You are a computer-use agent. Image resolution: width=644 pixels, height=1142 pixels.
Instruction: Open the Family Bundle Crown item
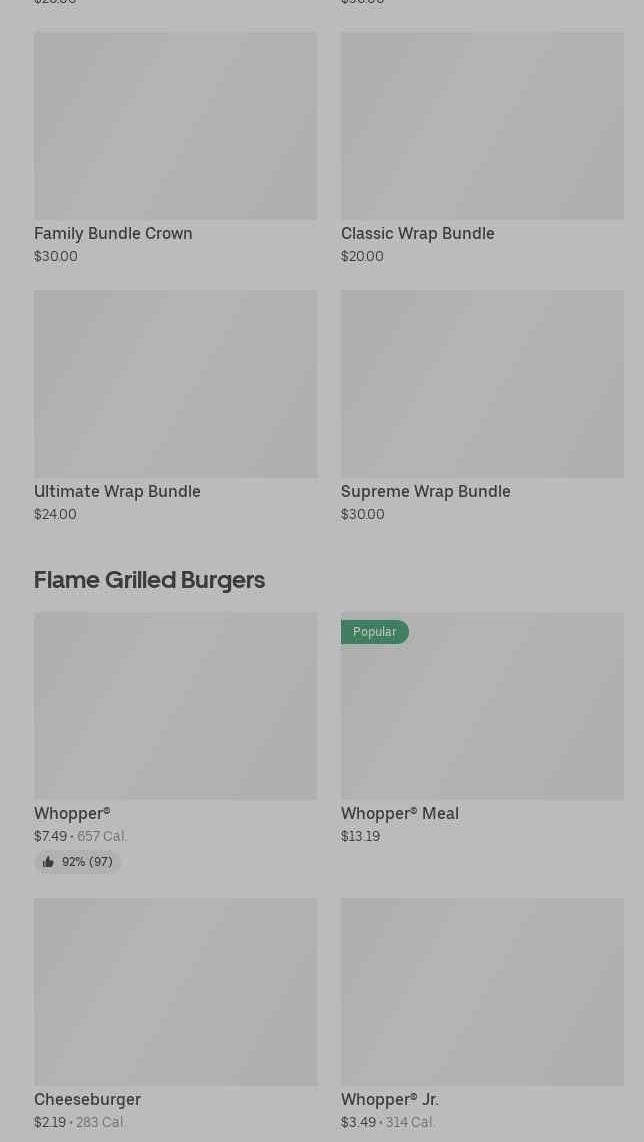tap(176, 148)
